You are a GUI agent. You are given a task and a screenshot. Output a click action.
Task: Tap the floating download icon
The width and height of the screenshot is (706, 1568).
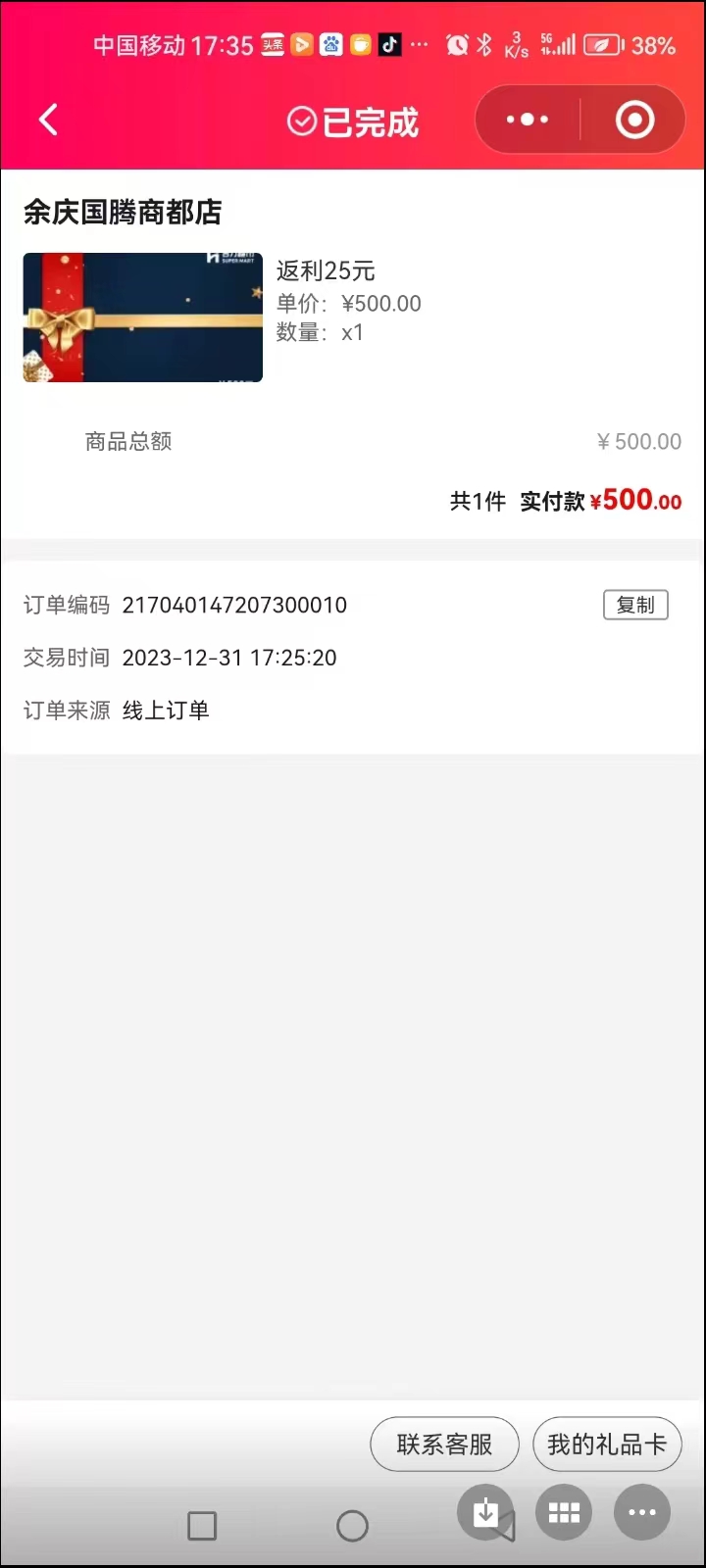pos(485,1512)
